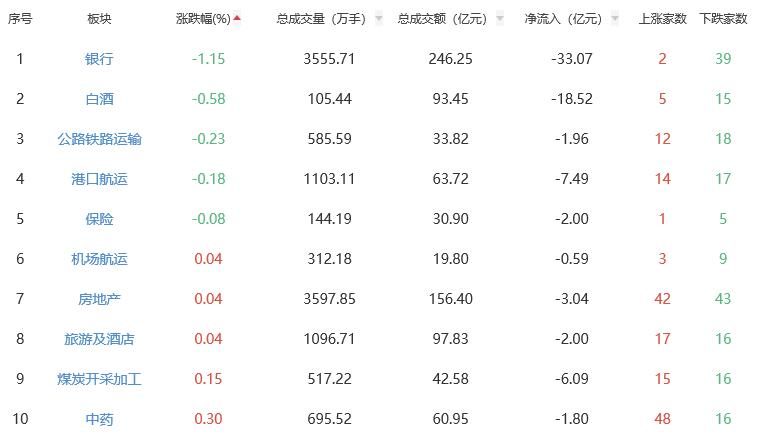Viewport: 762px width, 432px height.
Task: Open the 房地产 sector
Action: [x=99, y=299]
